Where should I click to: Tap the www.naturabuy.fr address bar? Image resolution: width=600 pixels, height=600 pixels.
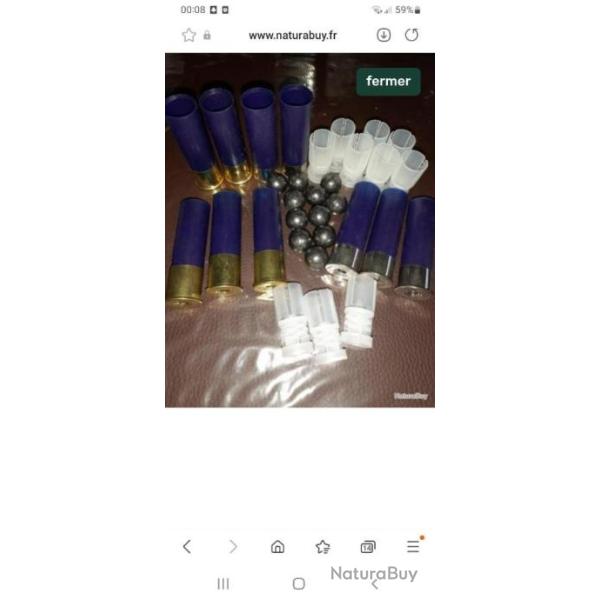[292, 35]
